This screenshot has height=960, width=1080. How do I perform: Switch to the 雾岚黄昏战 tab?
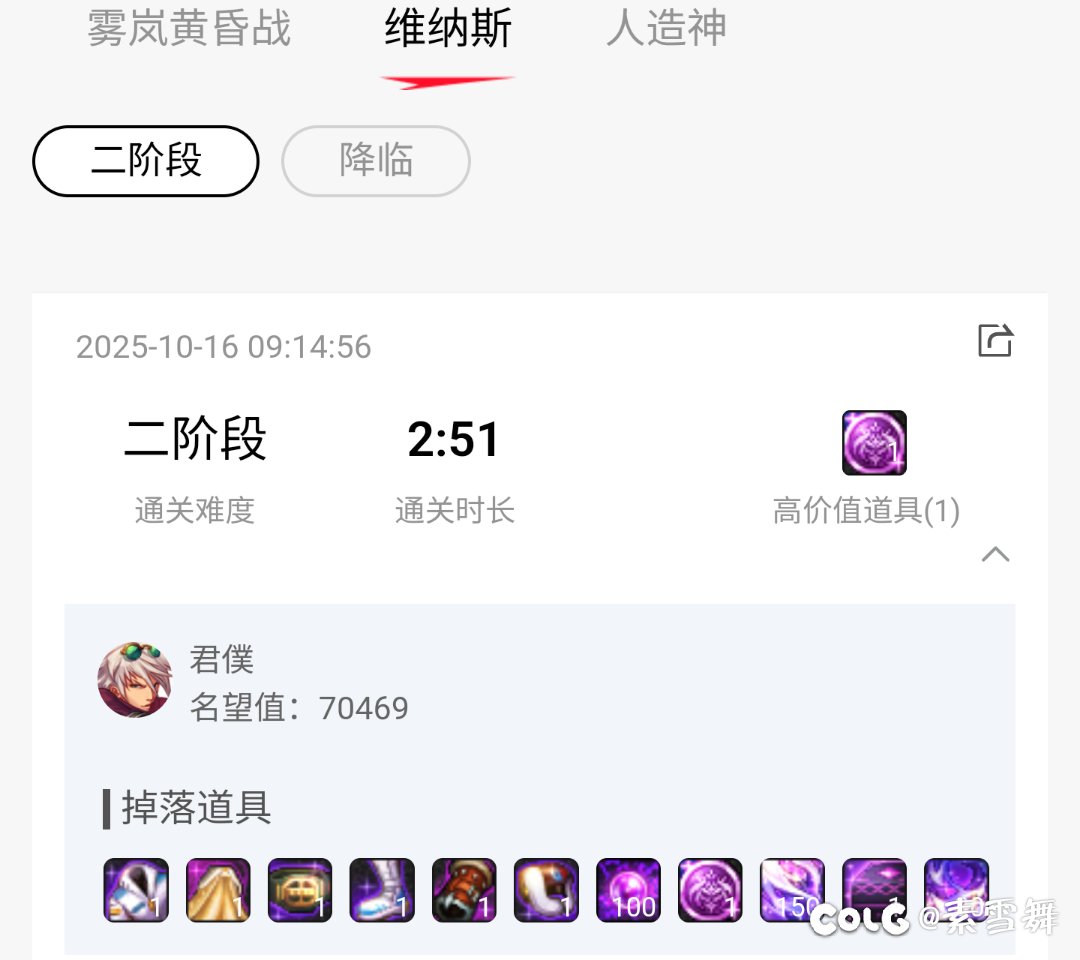pyautogui.click(x=189, y=29)
